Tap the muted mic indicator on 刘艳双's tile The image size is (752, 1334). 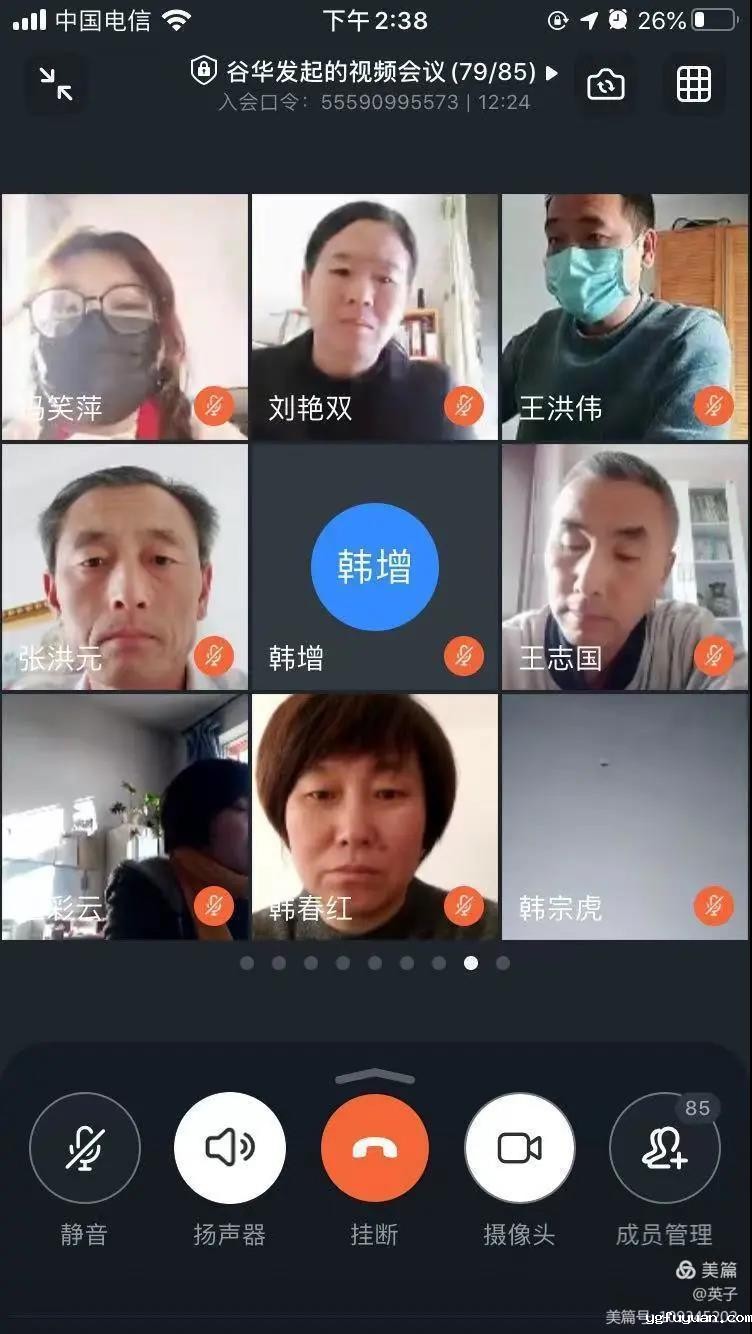click(x=462, y=406)
